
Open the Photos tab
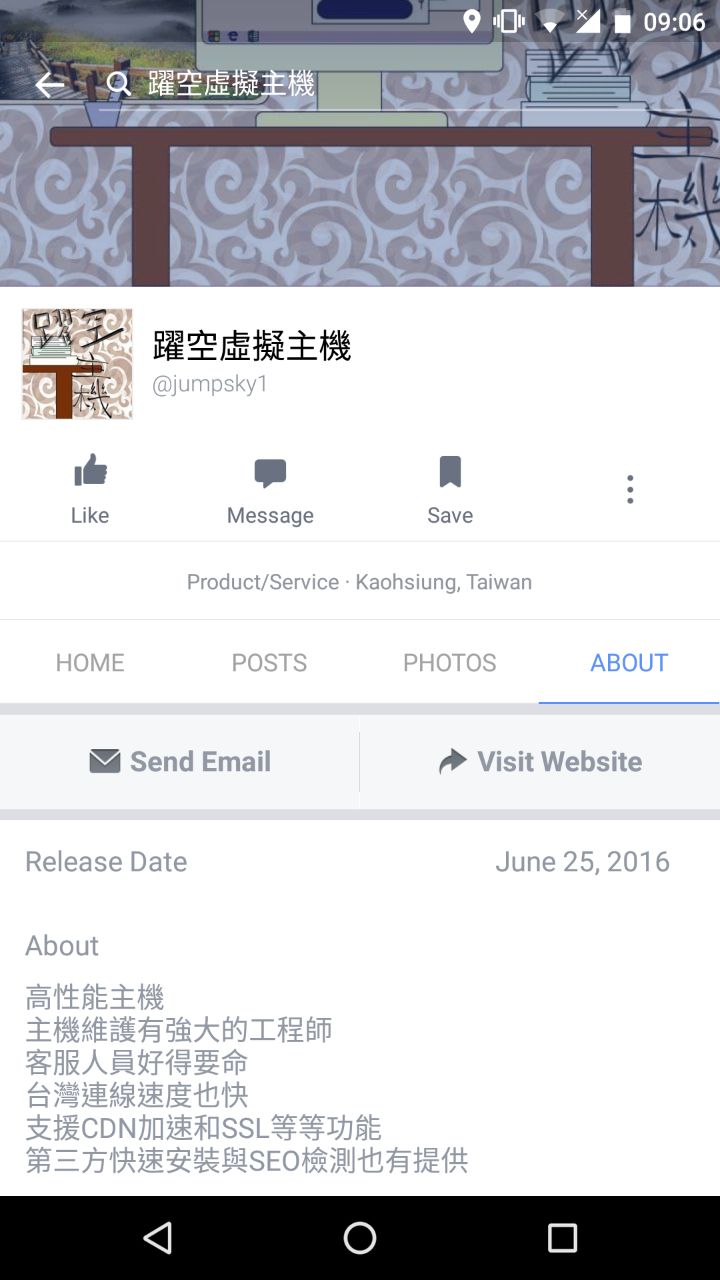(x=449, y=662)
